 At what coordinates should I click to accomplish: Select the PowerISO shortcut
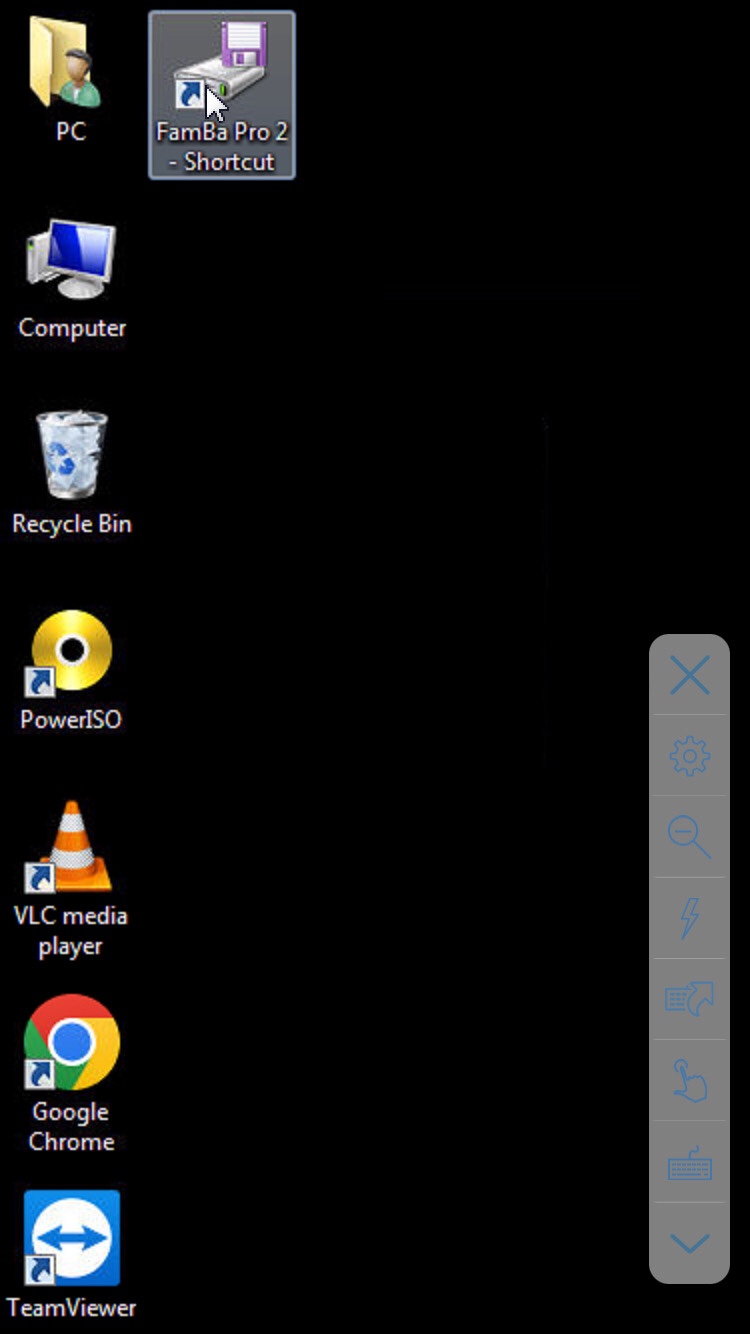pyautogui.click(x=71, y=654)
